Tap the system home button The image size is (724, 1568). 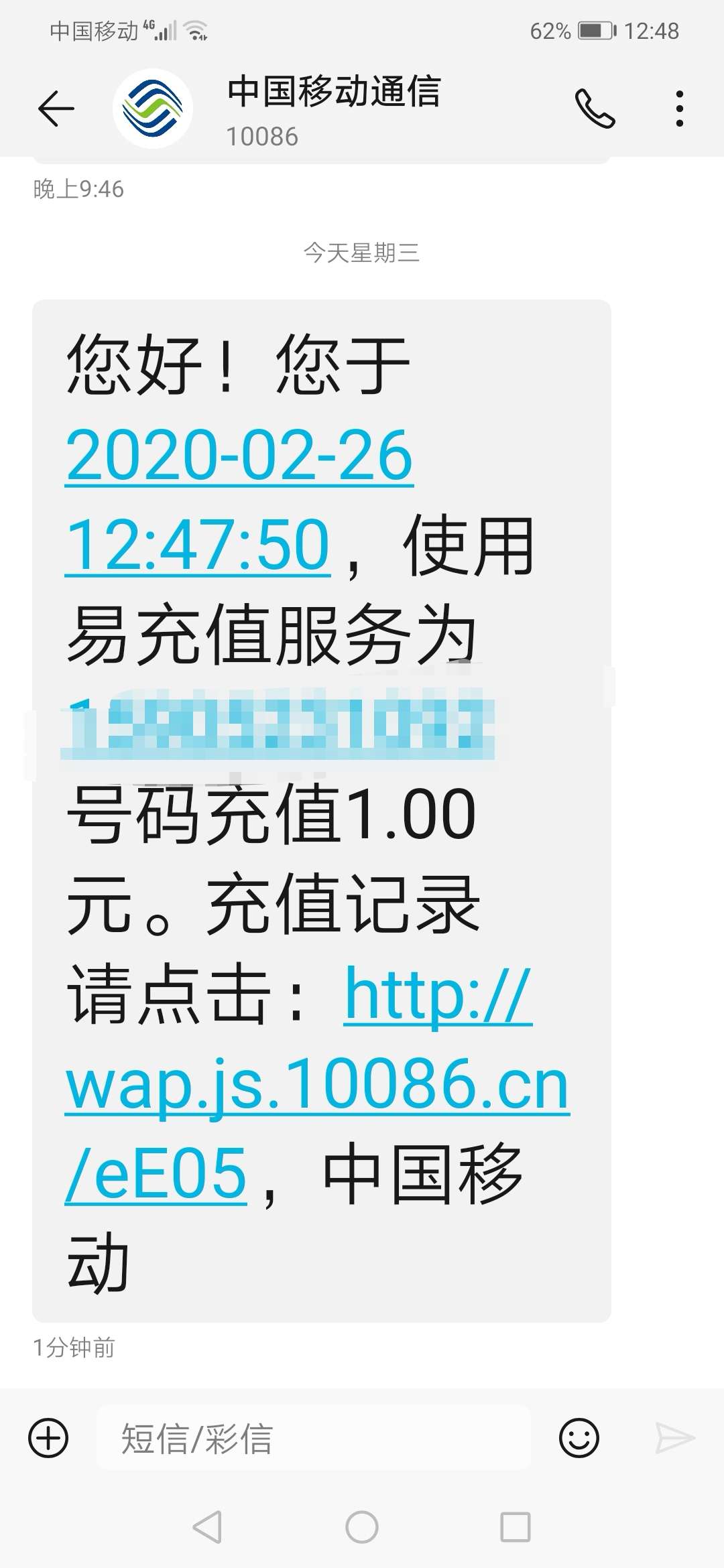coord(362,1527)
